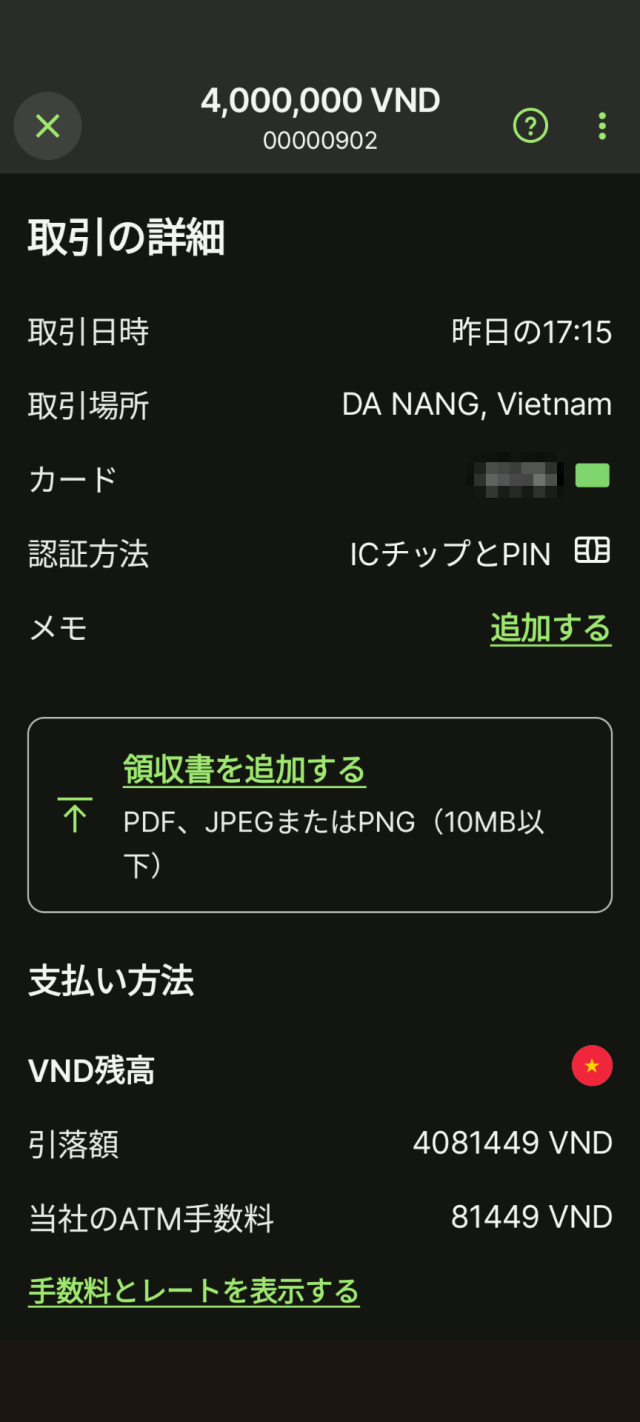Open the three-dot overflow menu
The height and width of the screenshot is (1422, 640).
[601, 126]
